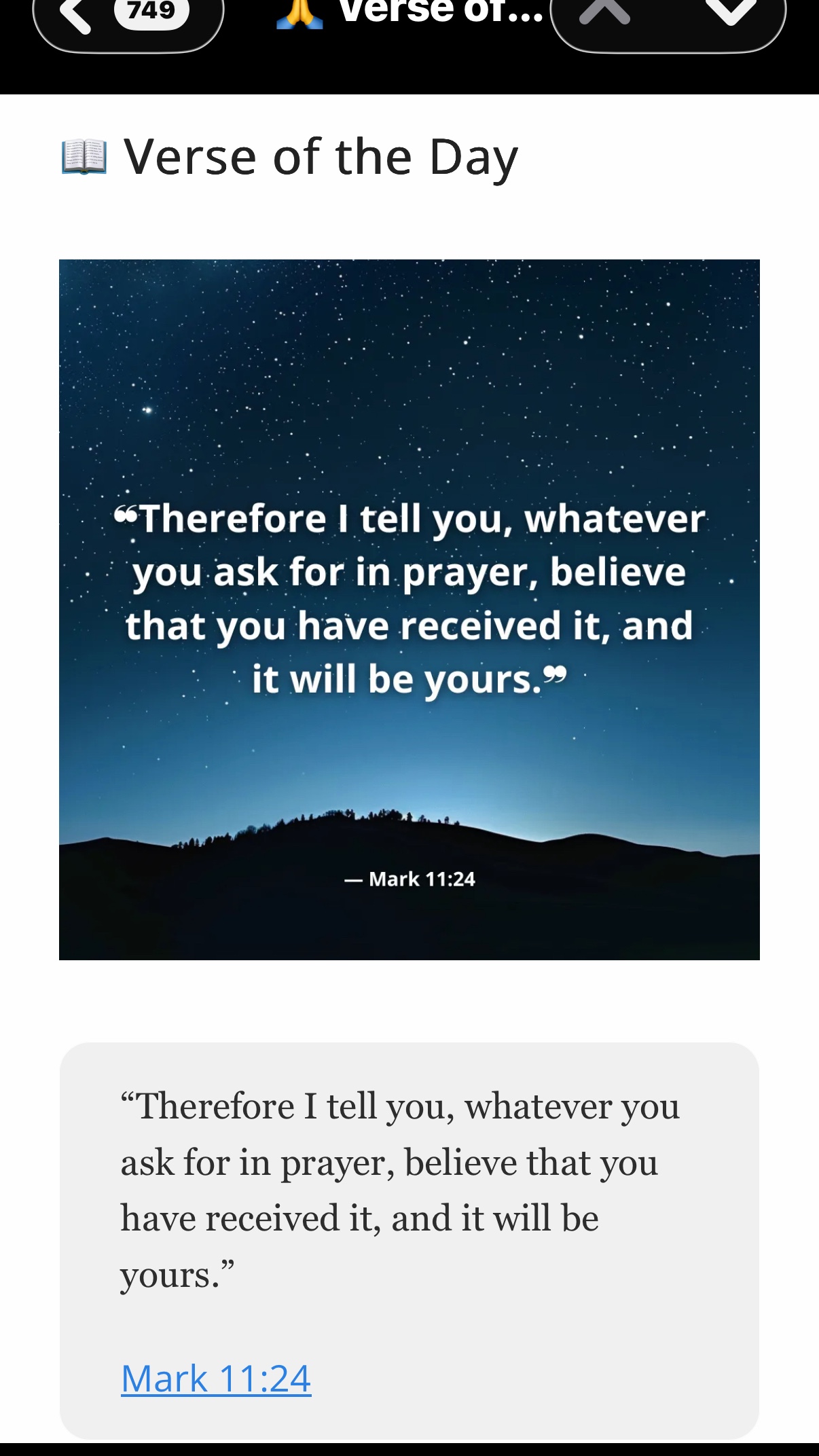Image resolution: width=819 pixels, height=1456 pixels.
Task: Open the Mark 11:24 link
Action: (x=216, y=1379)
